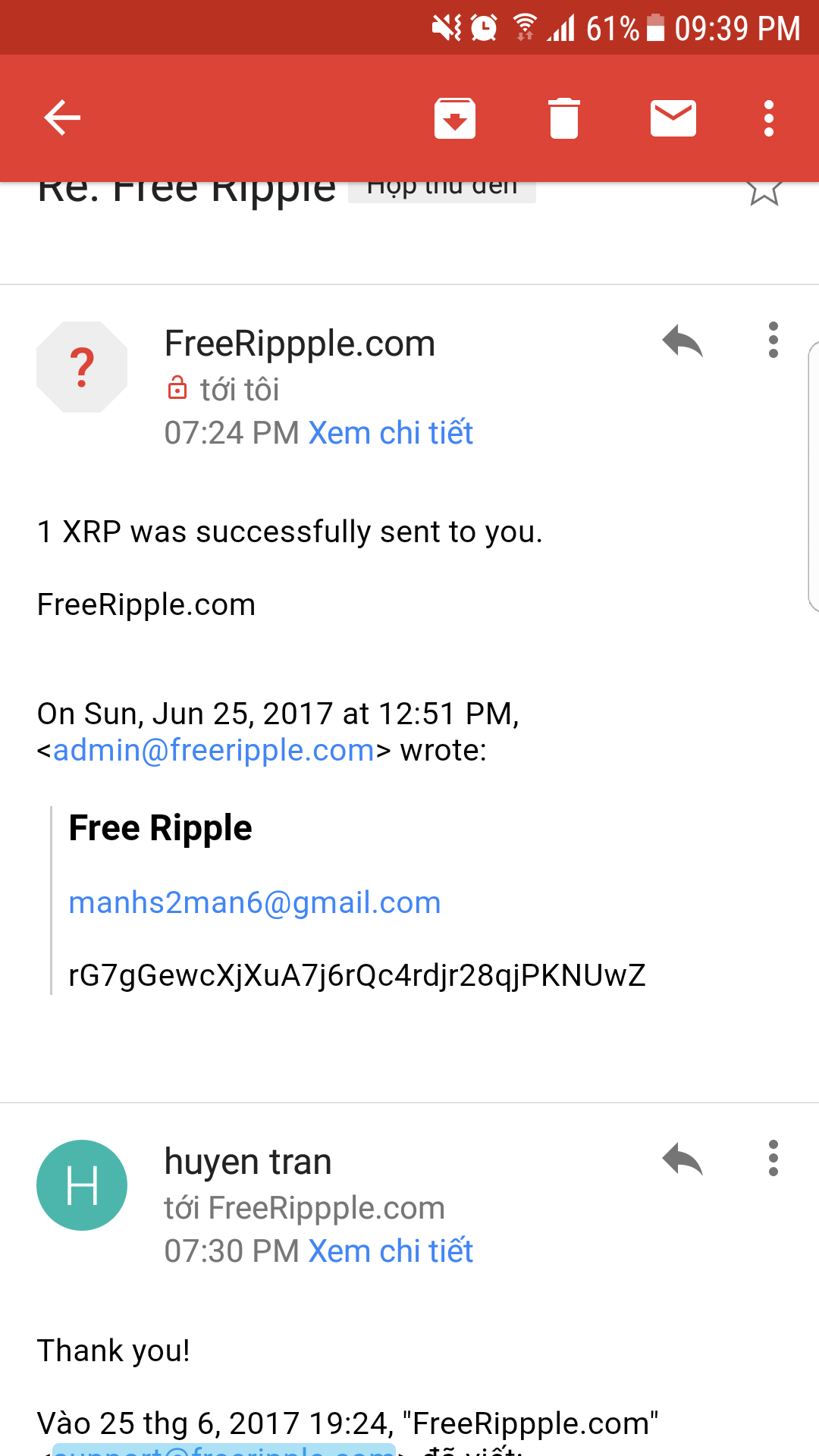Open more options for FreeRippple.com's message

pos(773,340)
